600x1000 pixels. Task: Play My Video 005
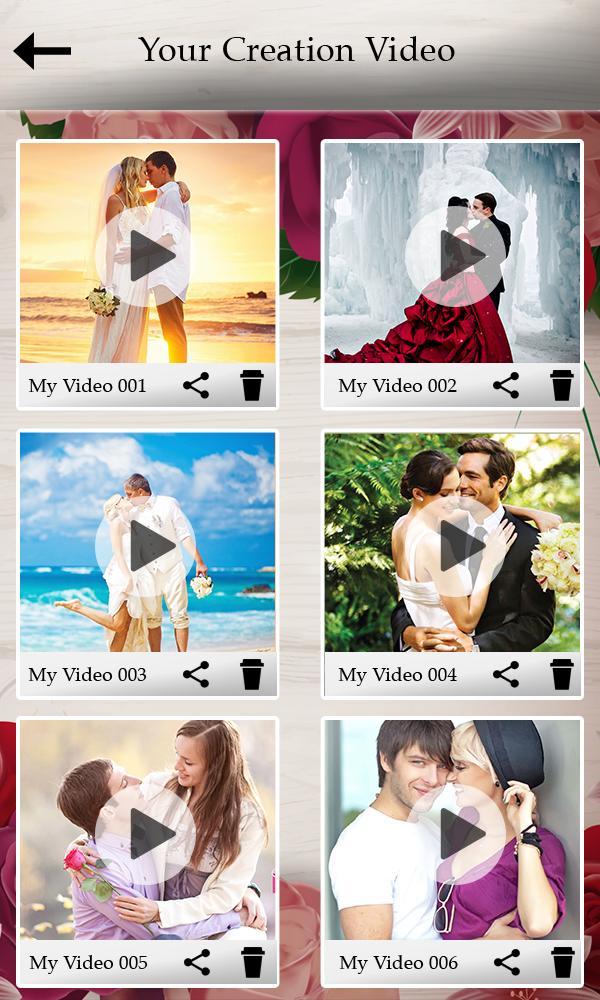(145, 834)
